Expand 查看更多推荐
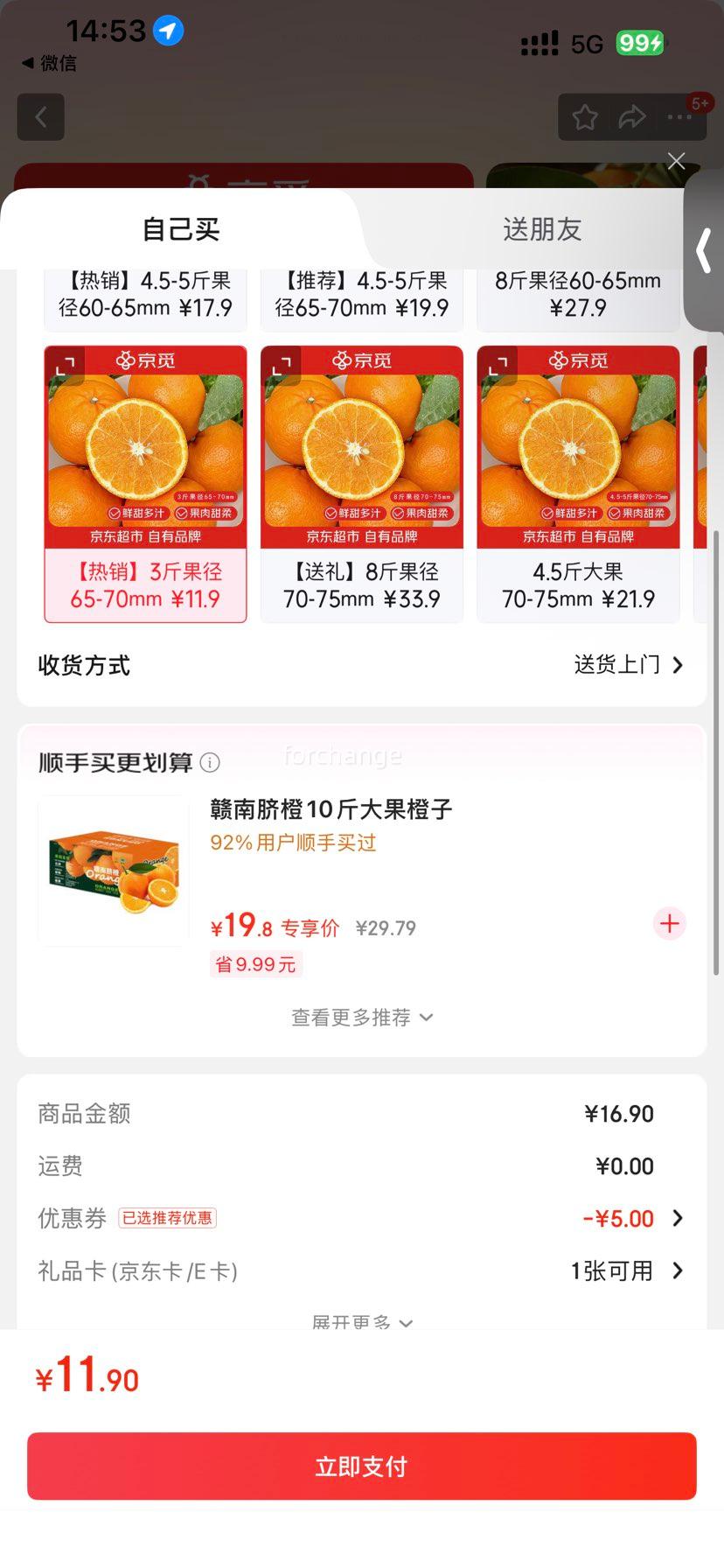The width and height of the screenshot is (724, 1568). tap(362, 1018)
